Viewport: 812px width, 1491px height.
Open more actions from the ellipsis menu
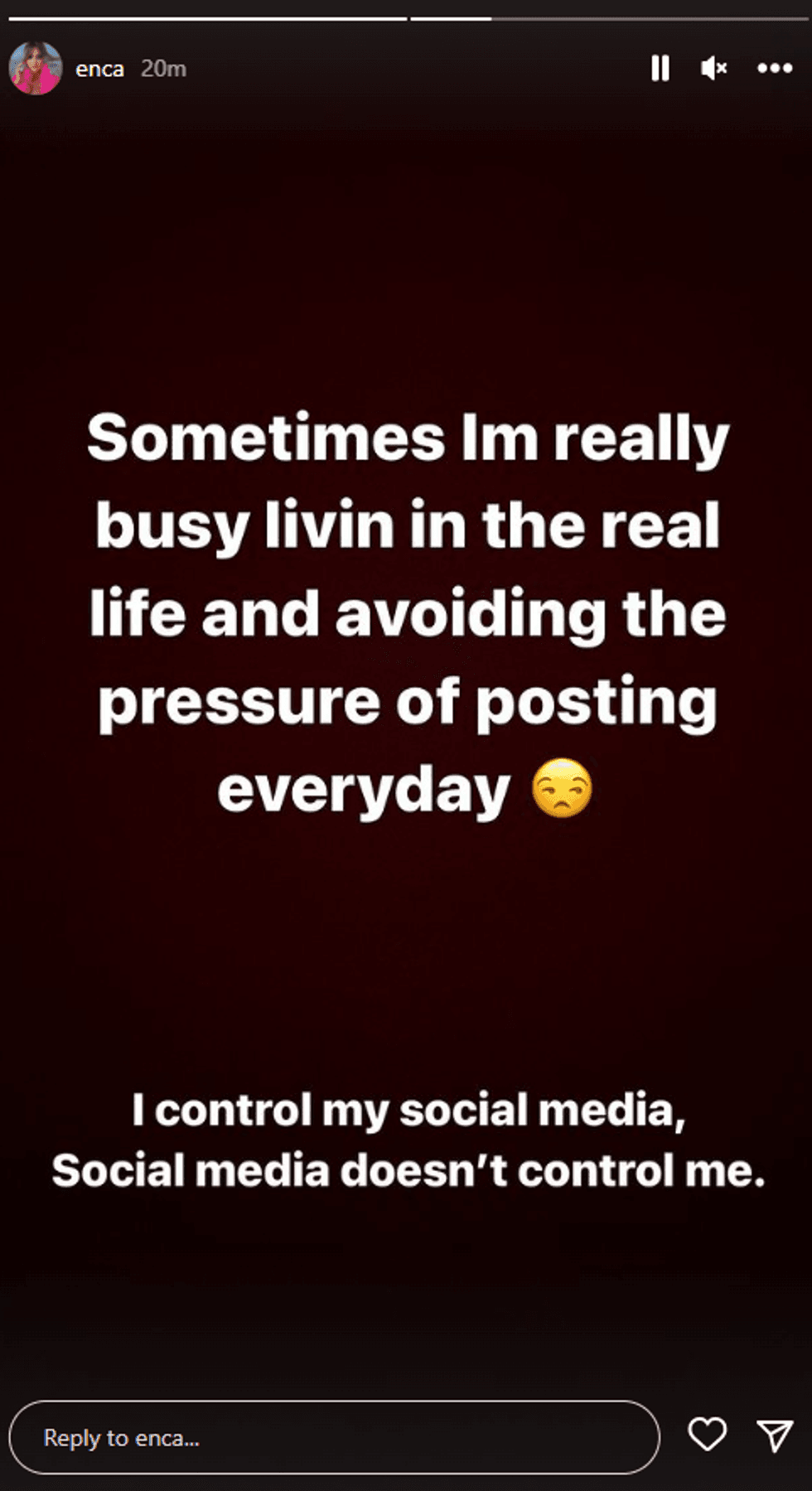(x=776, y=70)
